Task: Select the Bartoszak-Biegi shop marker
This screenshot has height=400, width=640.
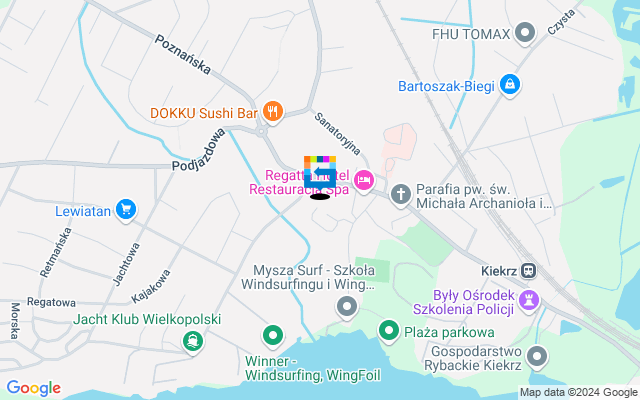Action: 511,85
